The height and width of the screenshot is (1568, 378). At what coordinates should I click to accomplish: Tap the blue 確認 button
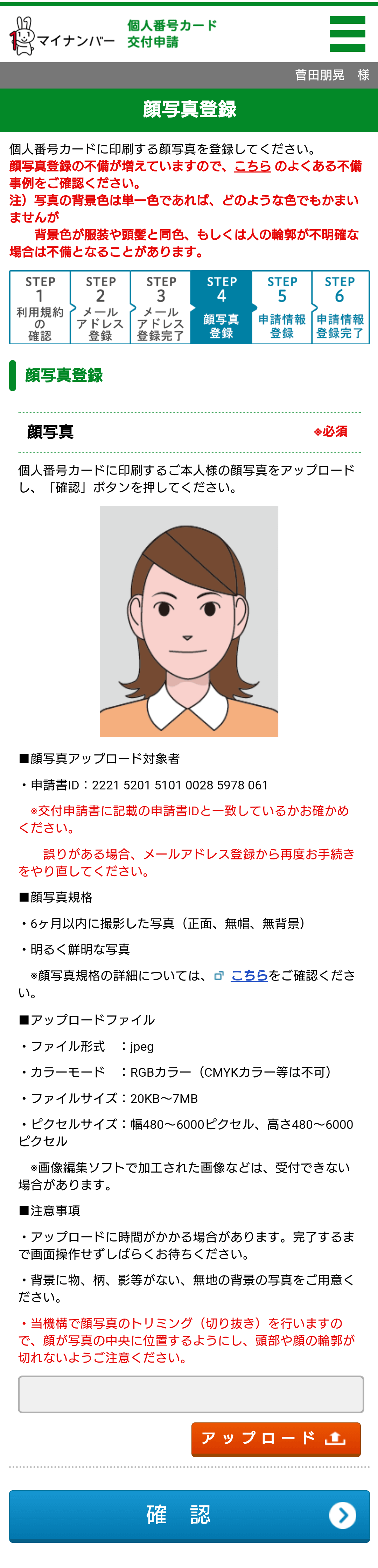coord(189,1514)
